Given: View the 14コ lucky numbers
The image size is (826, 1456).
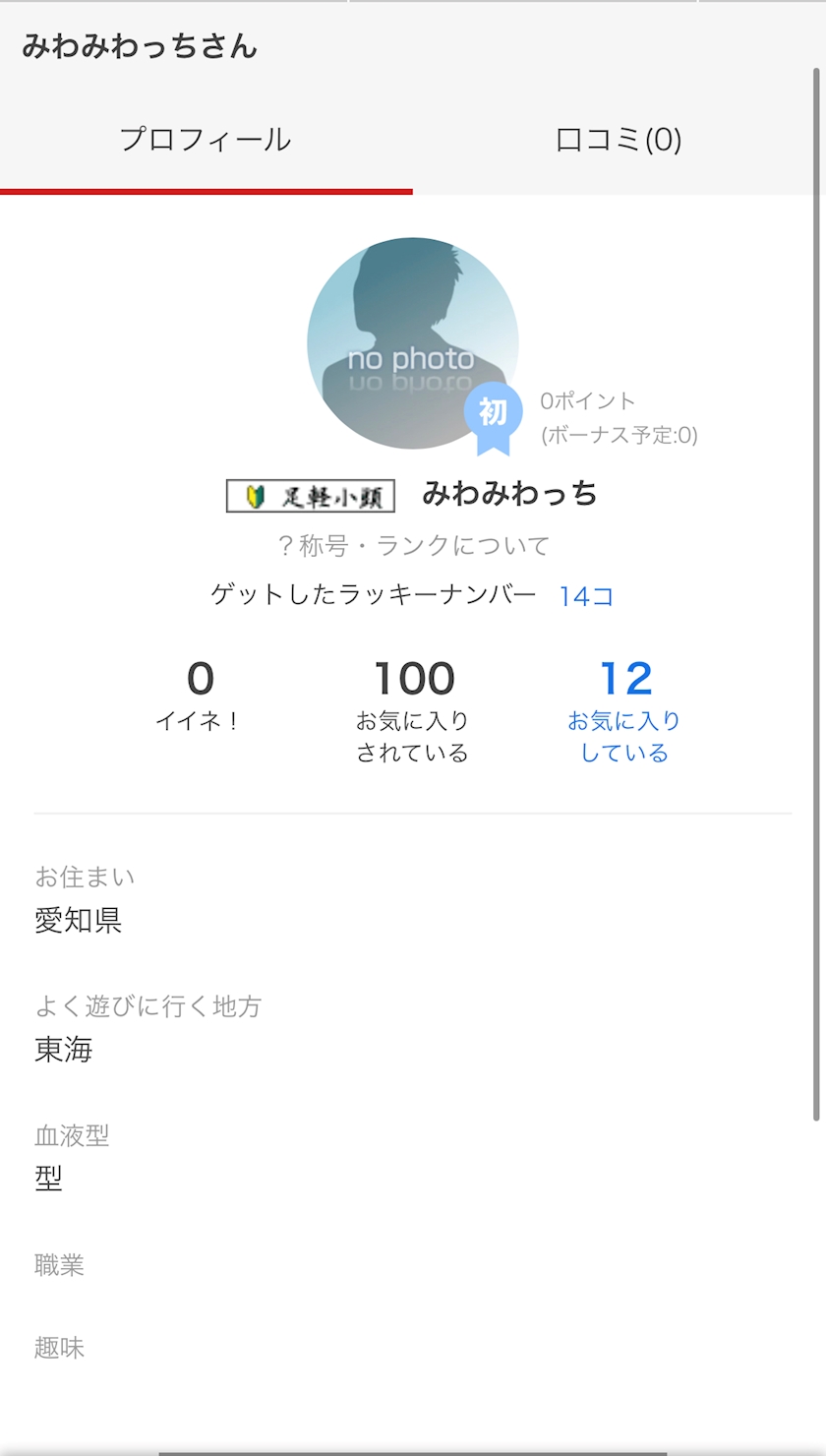Looking at the screenshot, I should point(586,596).
